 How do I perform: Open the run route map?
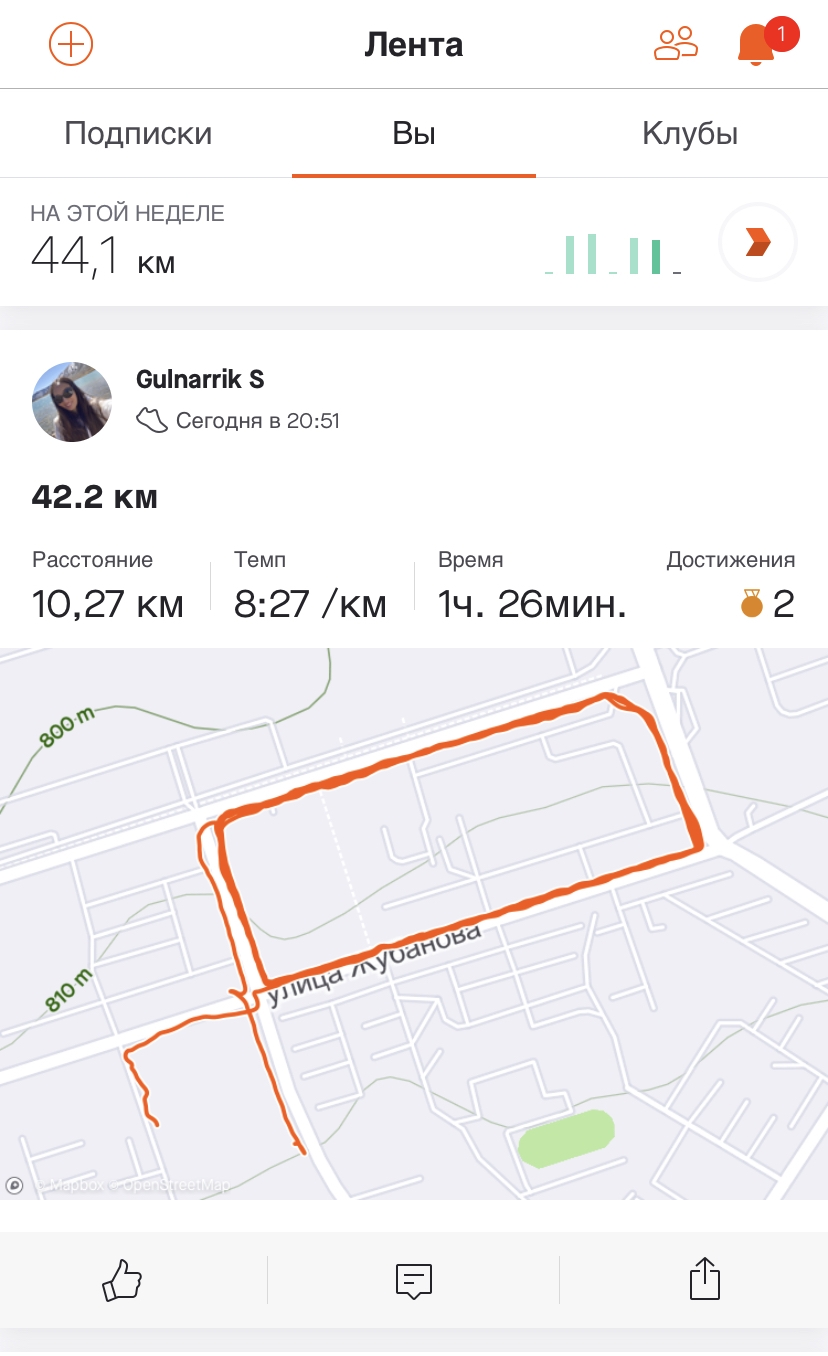pos(414,922)
